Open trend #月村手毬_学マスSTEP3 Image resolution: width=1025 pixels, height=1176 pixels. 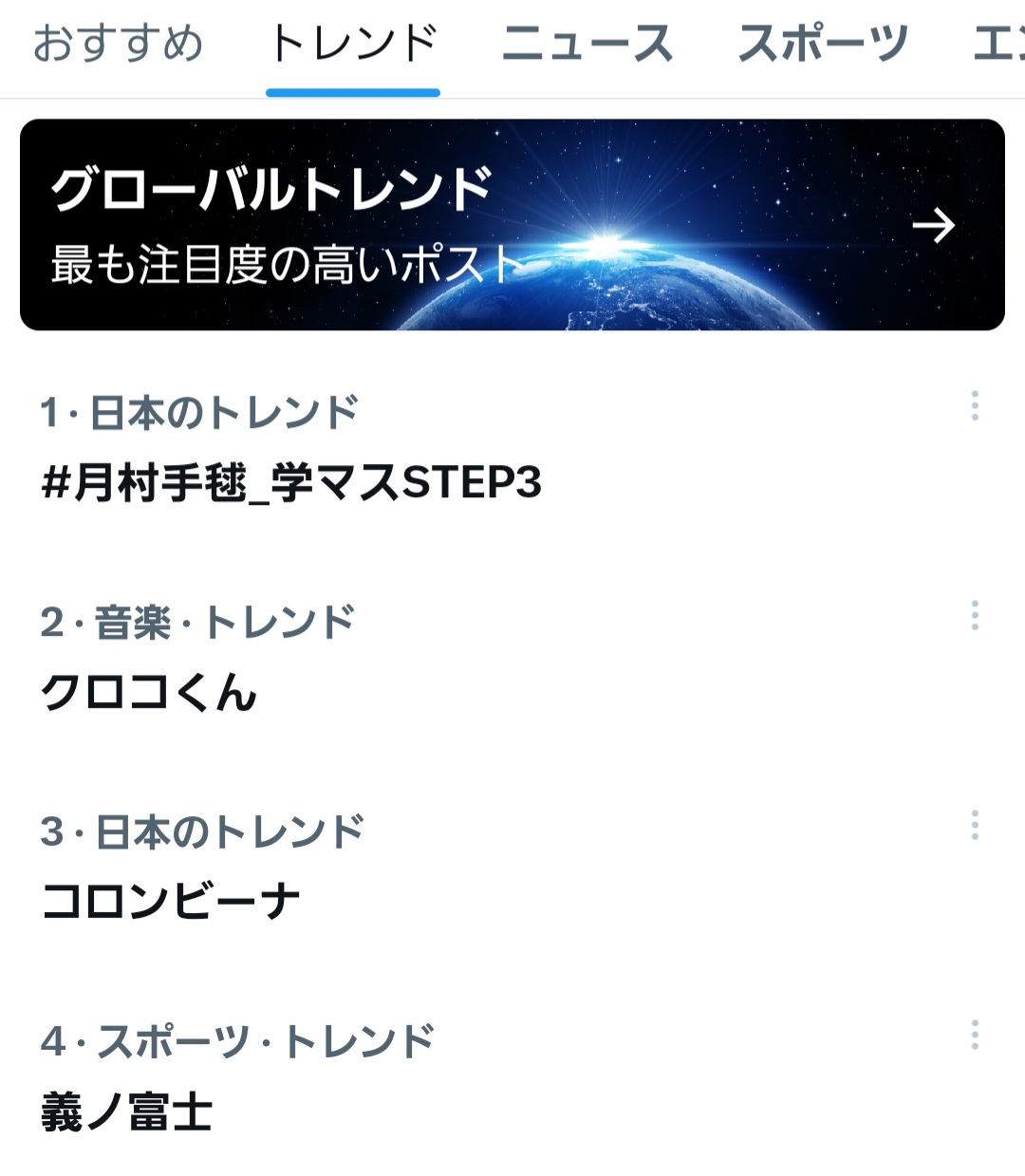[291, 482]
